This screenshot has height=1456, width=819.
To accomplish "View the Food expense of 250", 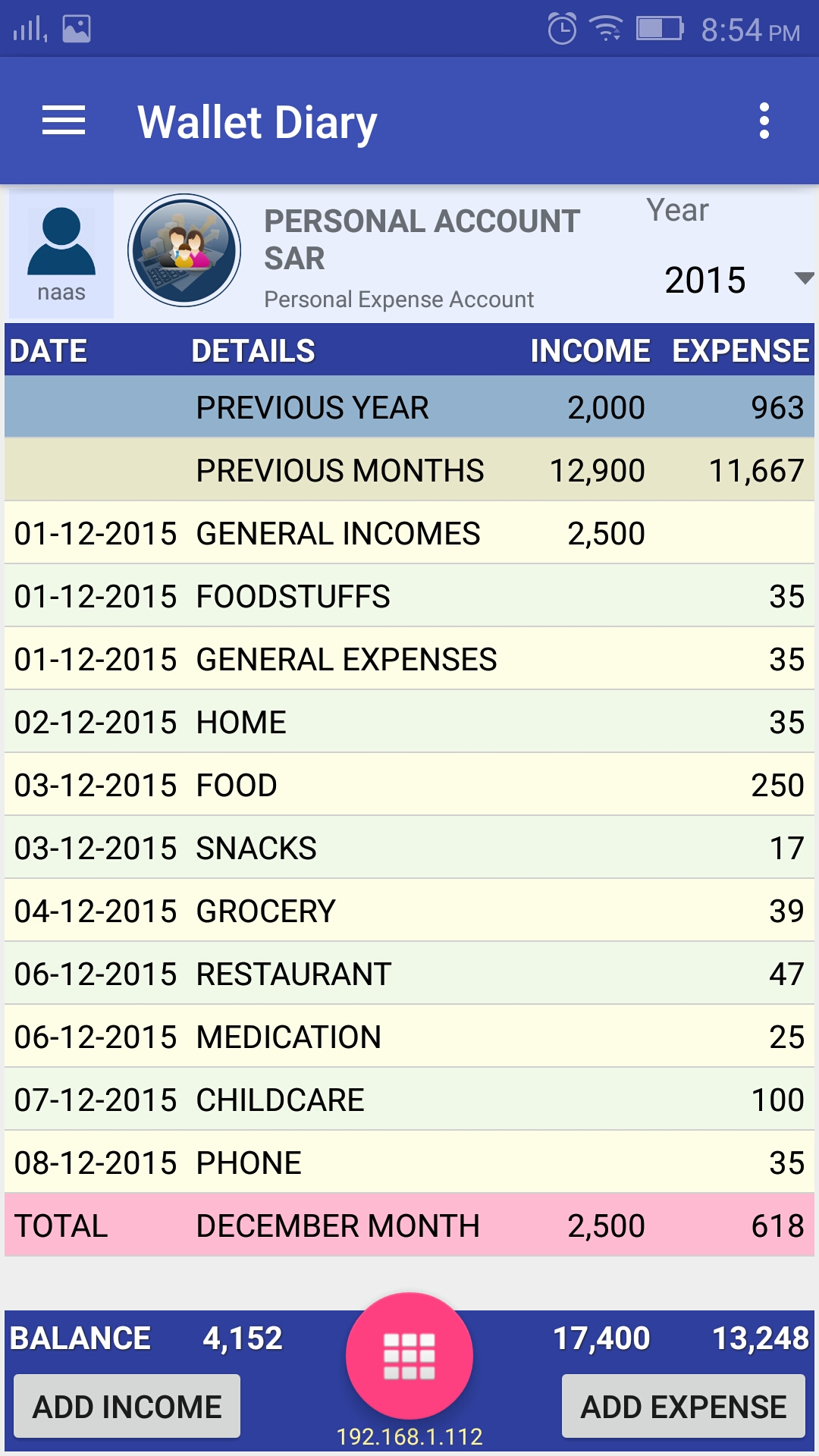I will [409, 785].
